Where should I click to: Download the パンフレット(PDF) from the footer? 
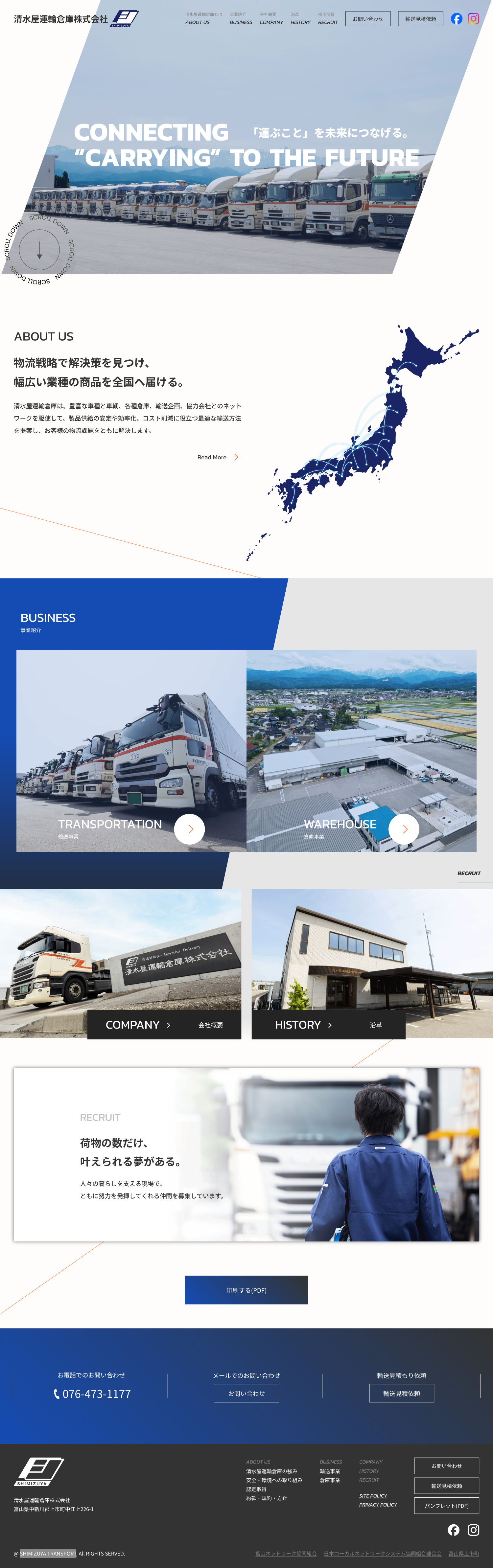point(446,1505)
